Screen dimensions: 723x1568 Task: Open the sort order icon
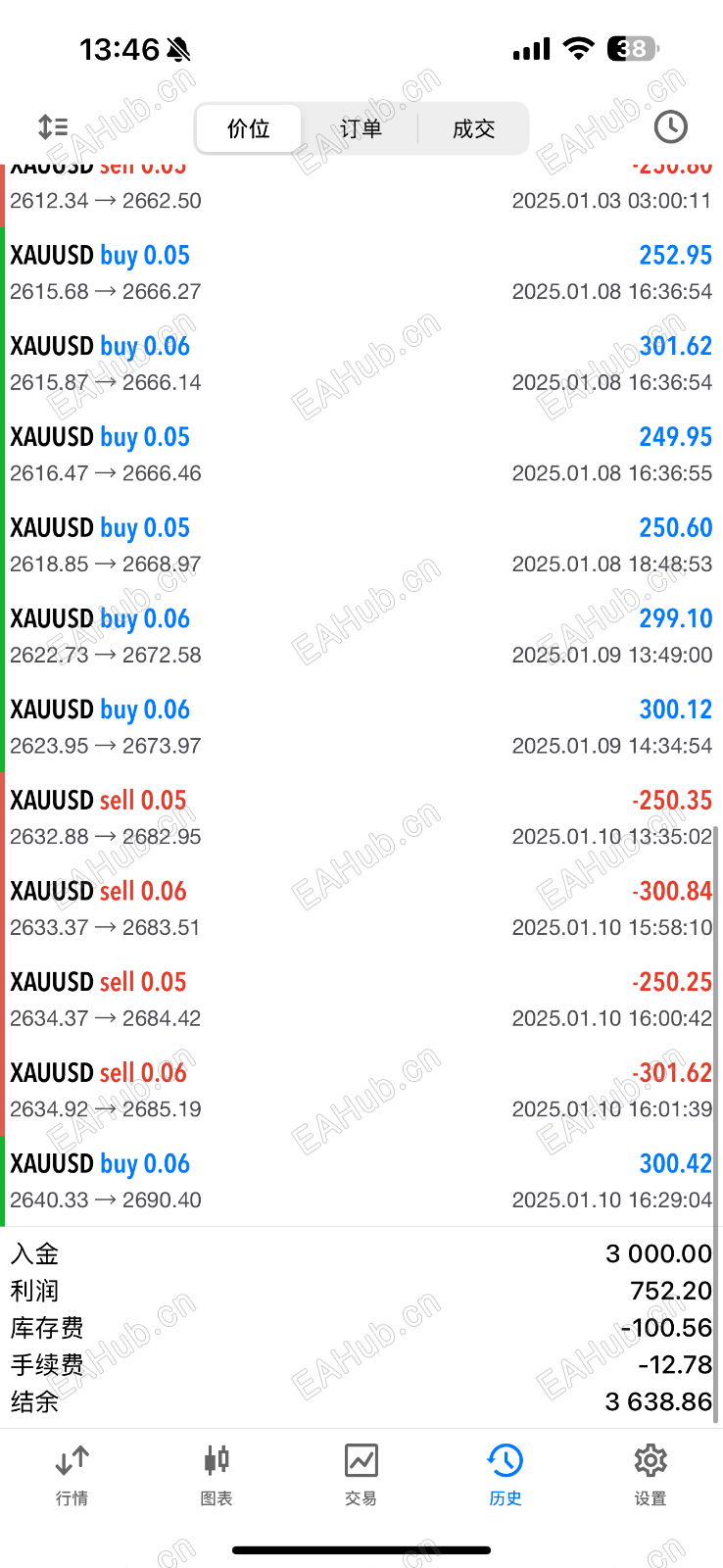point(53,127)
